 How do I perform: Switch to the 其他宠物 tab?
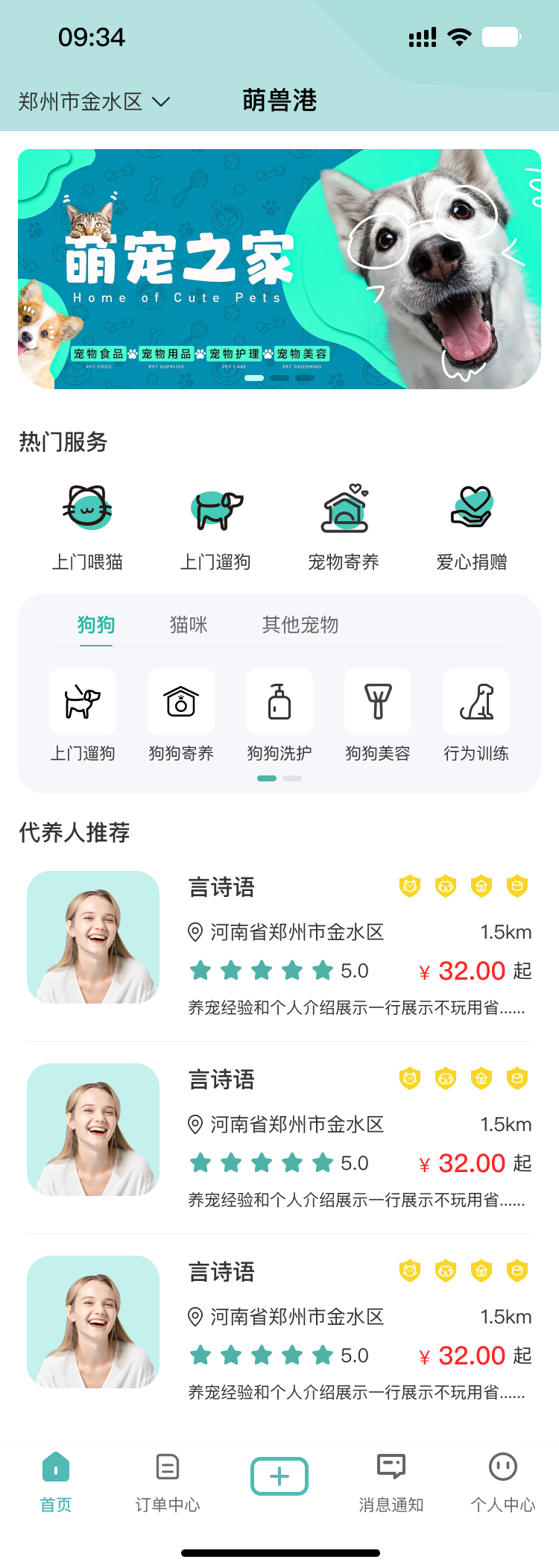[300, 625]
